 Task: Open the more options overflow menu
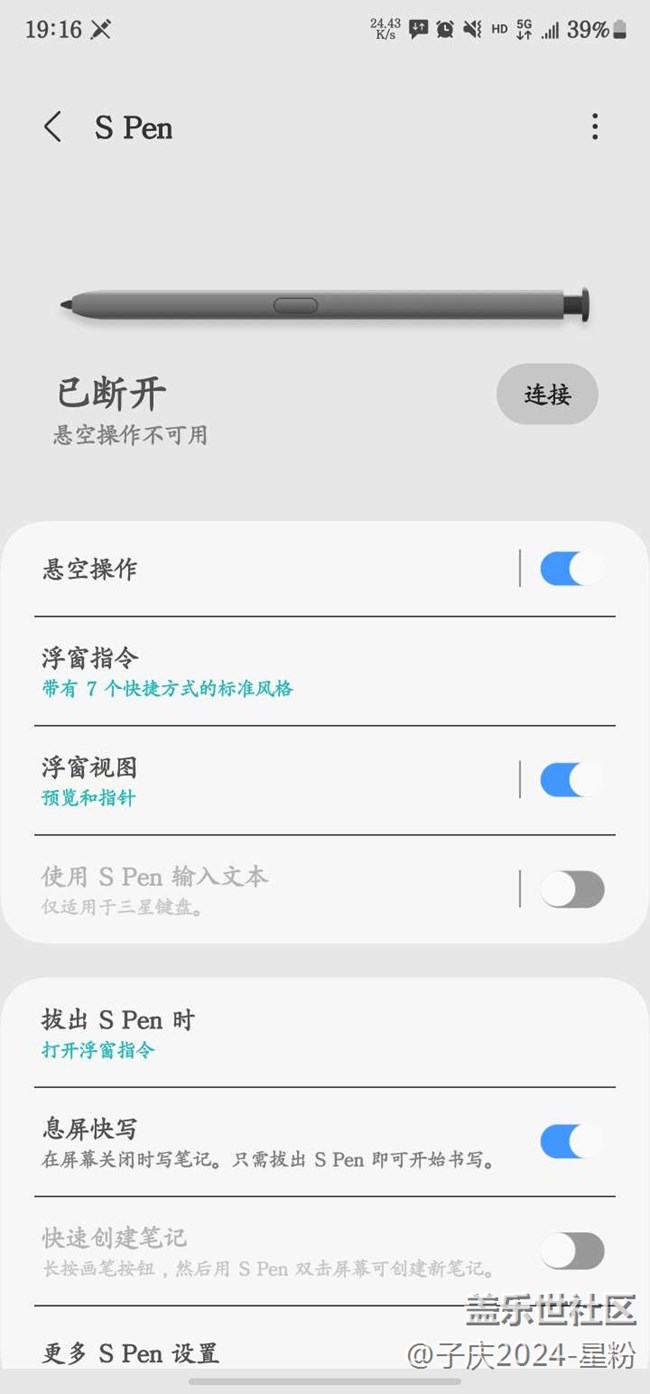tap(594, 127)
